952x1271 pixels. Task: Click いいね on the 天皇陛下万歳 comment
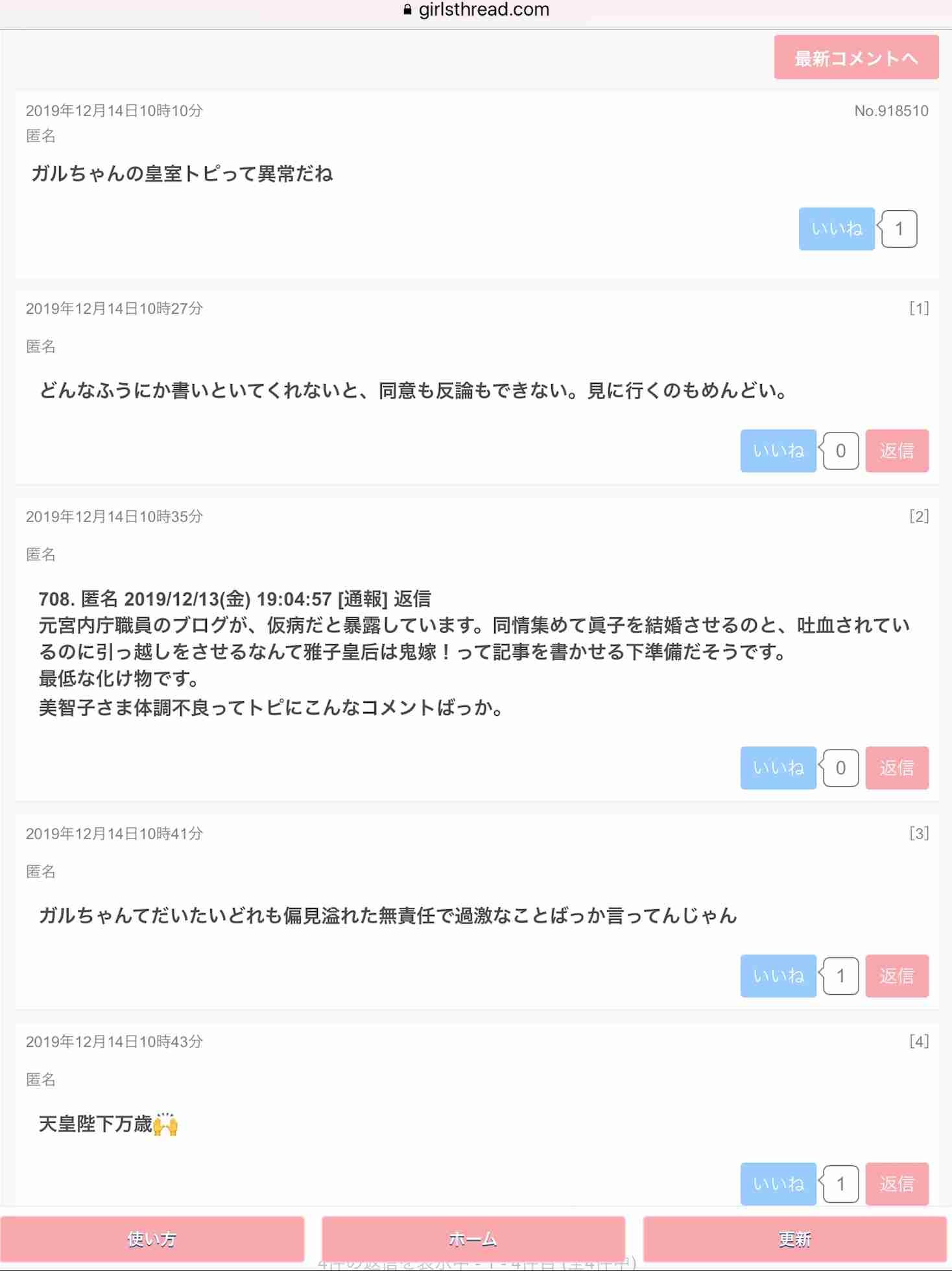tap(778, 1183)
